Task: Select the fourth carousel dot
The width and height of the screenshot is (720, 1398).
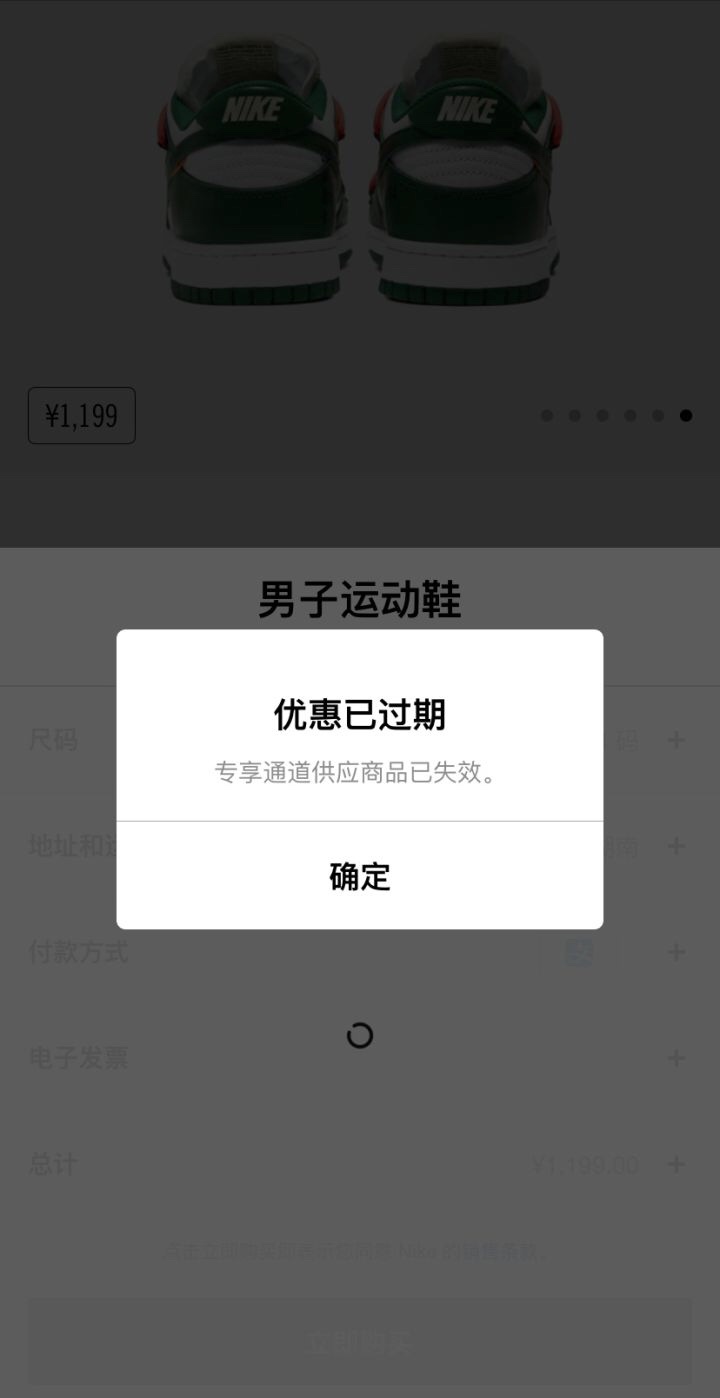Action: pyautogui.click(x=630, y=415)
